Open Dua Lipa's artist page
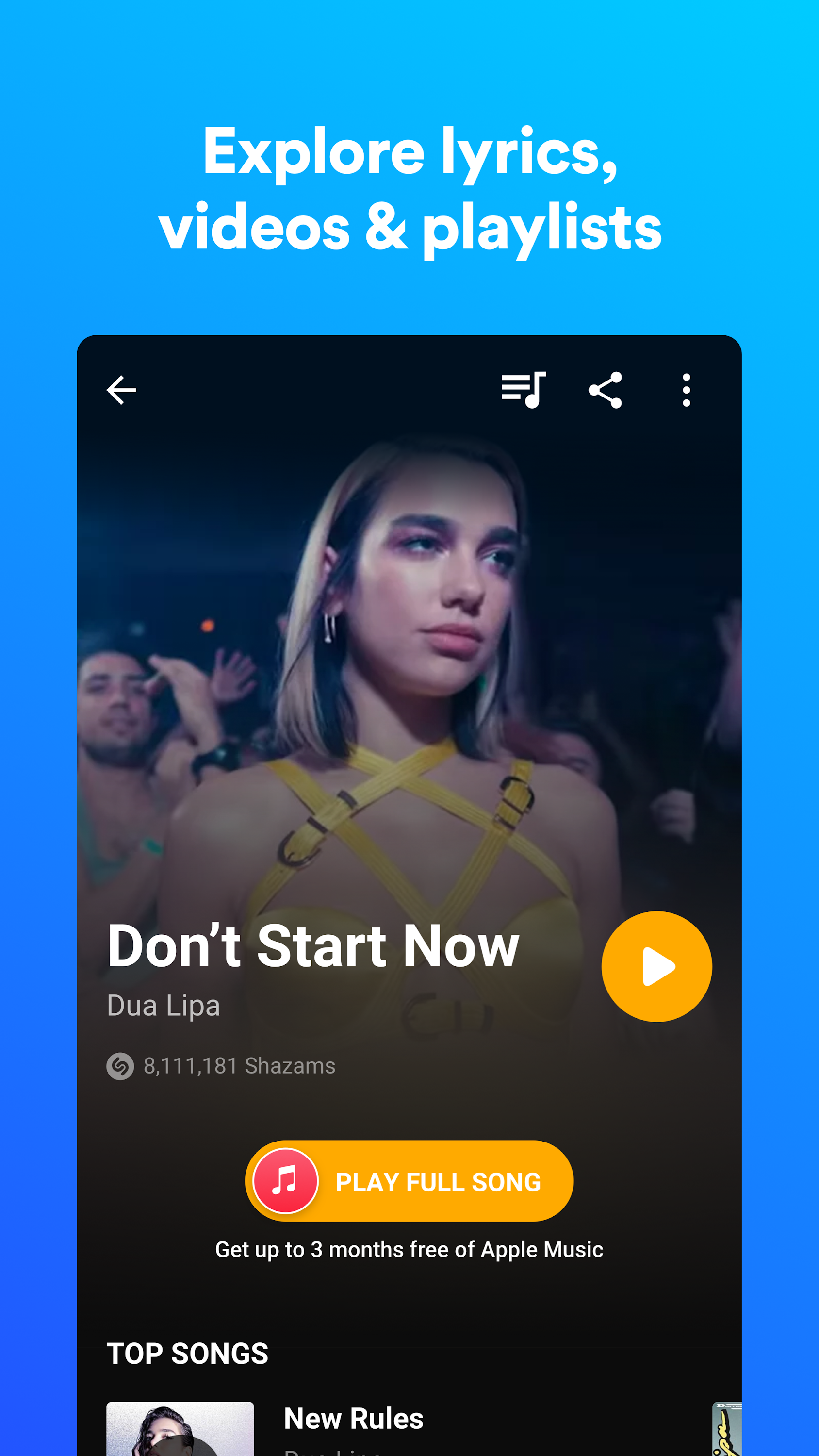This screenshot has height=1456, width=819. coord(164,1006)
